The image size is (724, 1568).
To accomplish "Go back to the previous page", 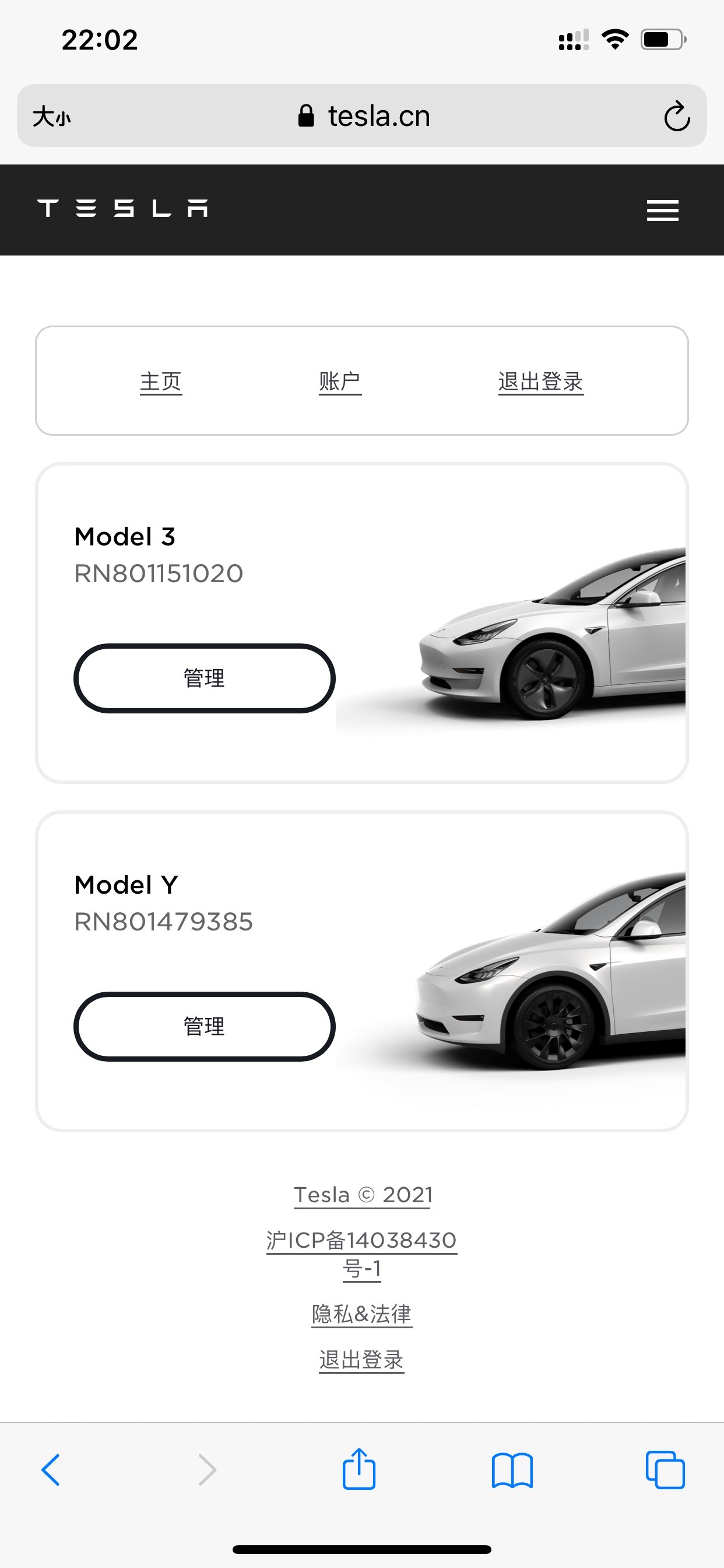I will tap(51, 1470).
